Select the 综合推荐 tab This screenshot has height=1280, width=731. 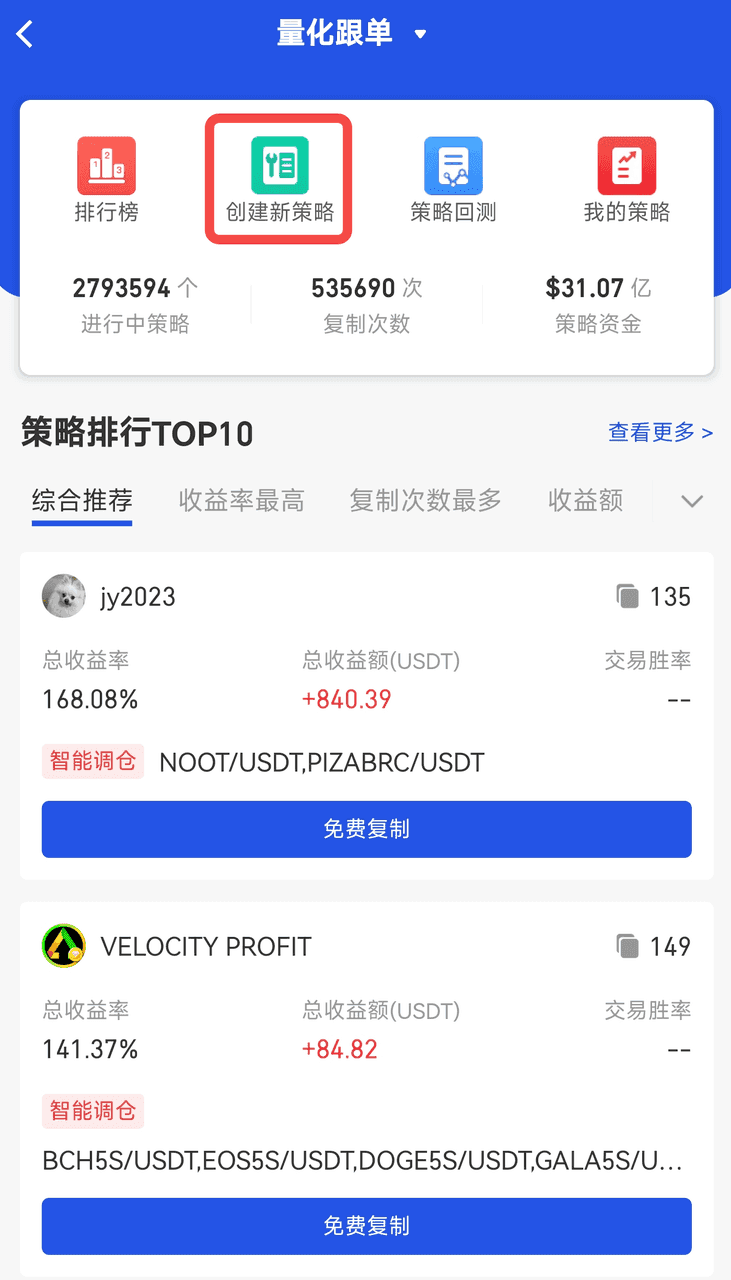click(82, 501)
